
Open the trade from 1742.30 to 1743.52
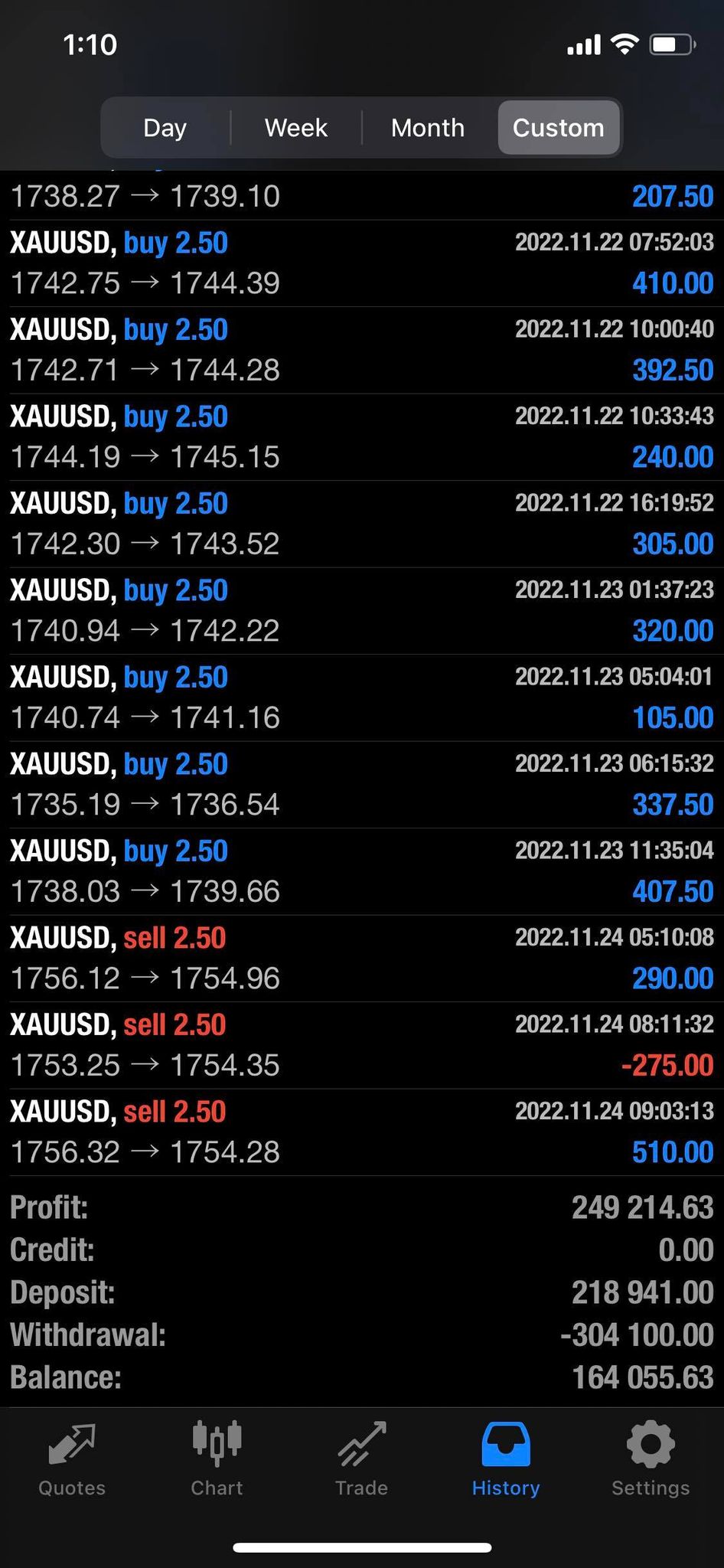pyautogui.click(x=361, y=524)
